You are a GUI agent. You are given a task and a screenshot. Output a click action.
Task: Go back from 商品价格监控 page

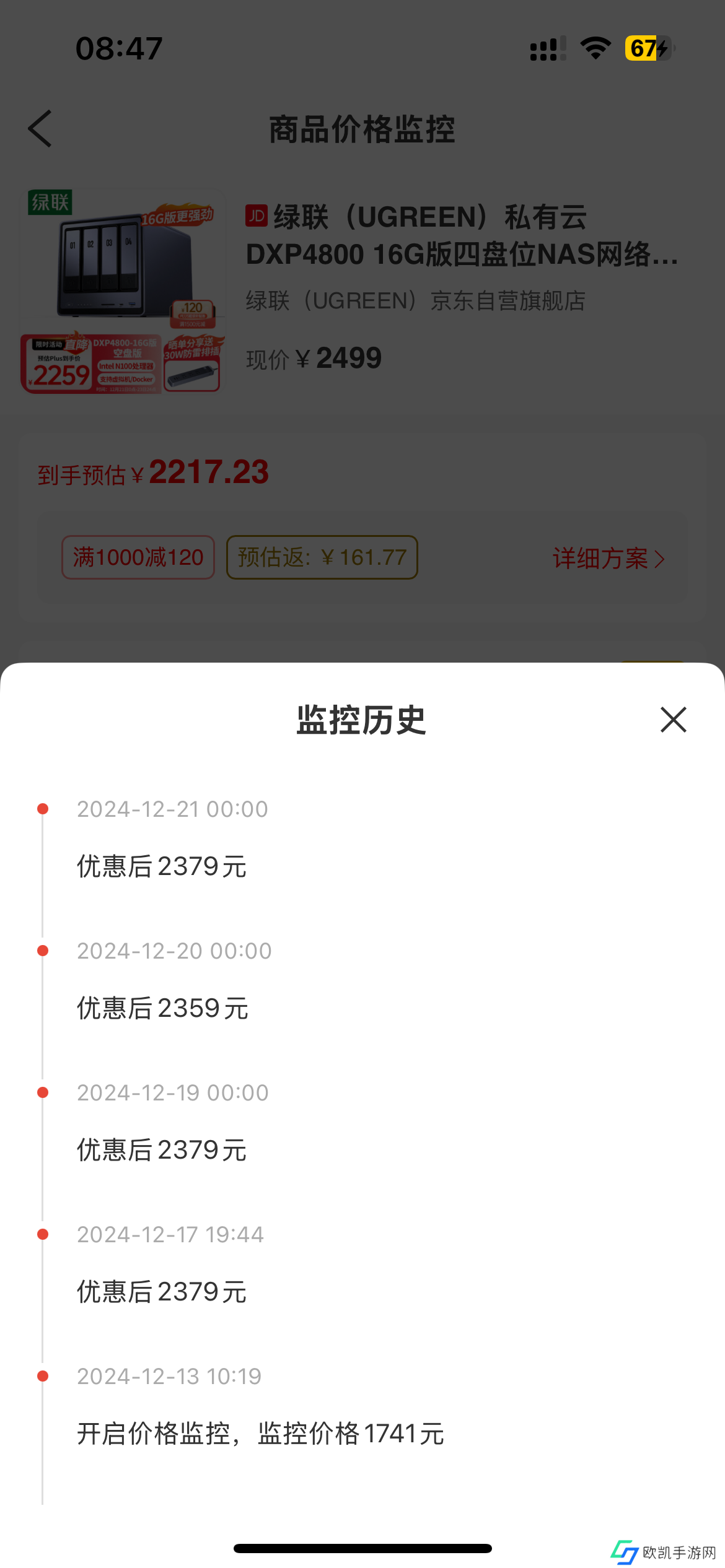coord(40,129)
